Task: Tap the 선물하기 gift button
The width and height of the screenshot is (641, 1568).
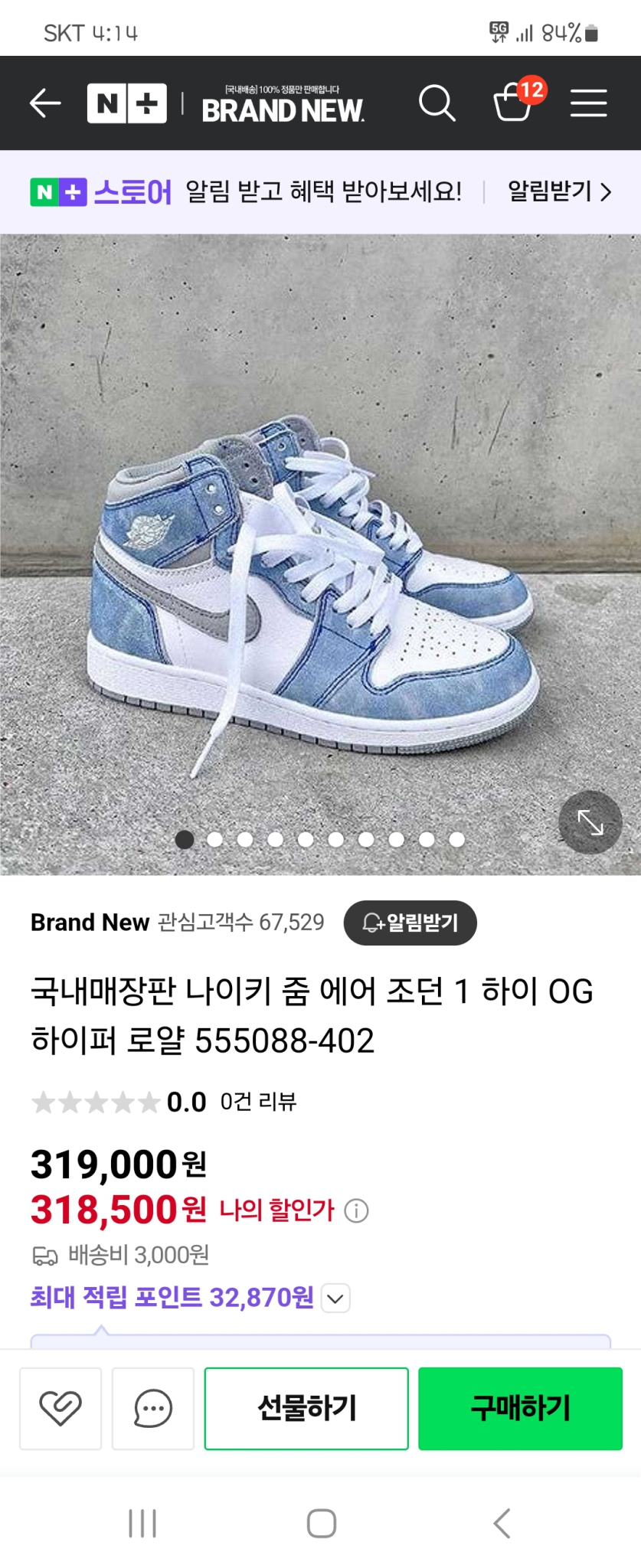Action: click(306, 1409)
